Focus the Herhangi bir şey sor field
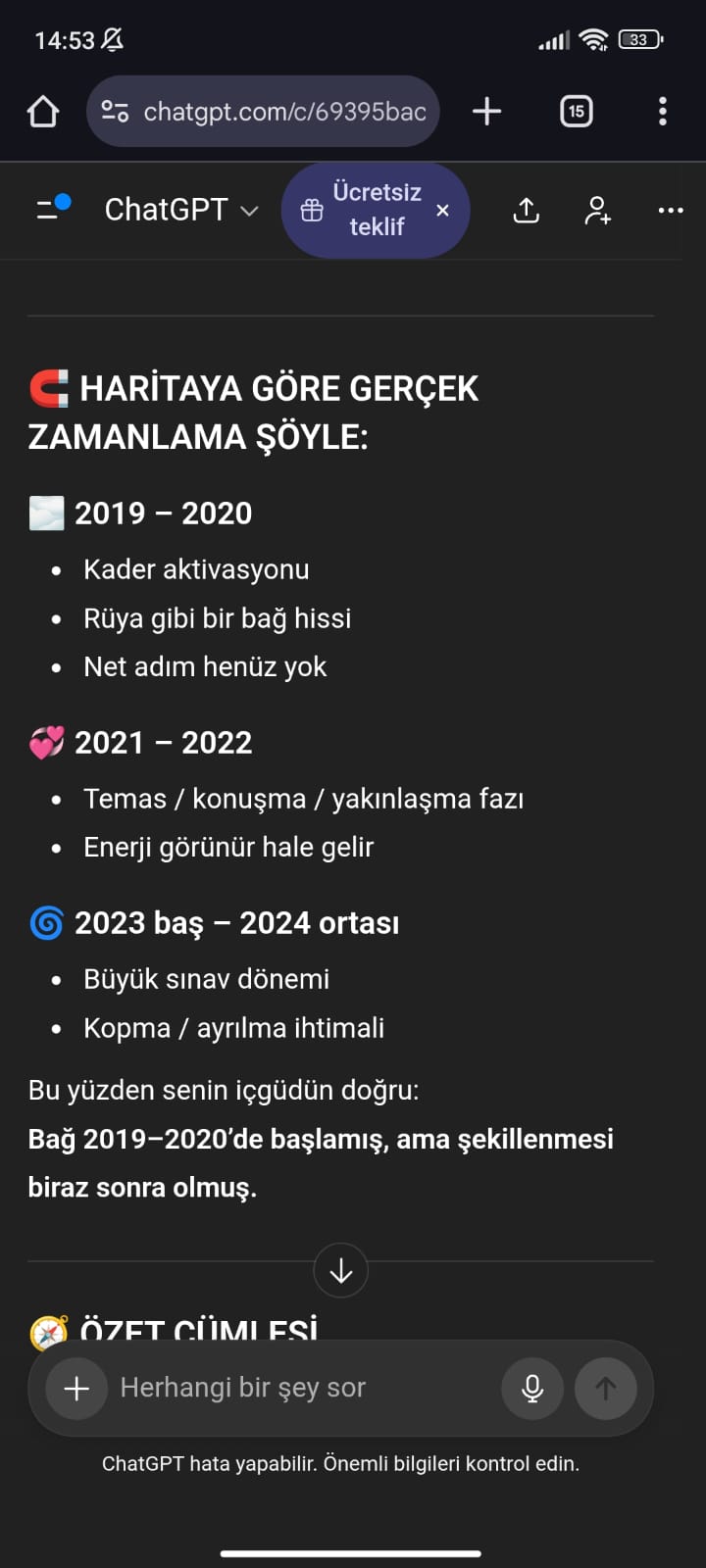This screenshot has height=1568, width=706. coord(294,1388)
